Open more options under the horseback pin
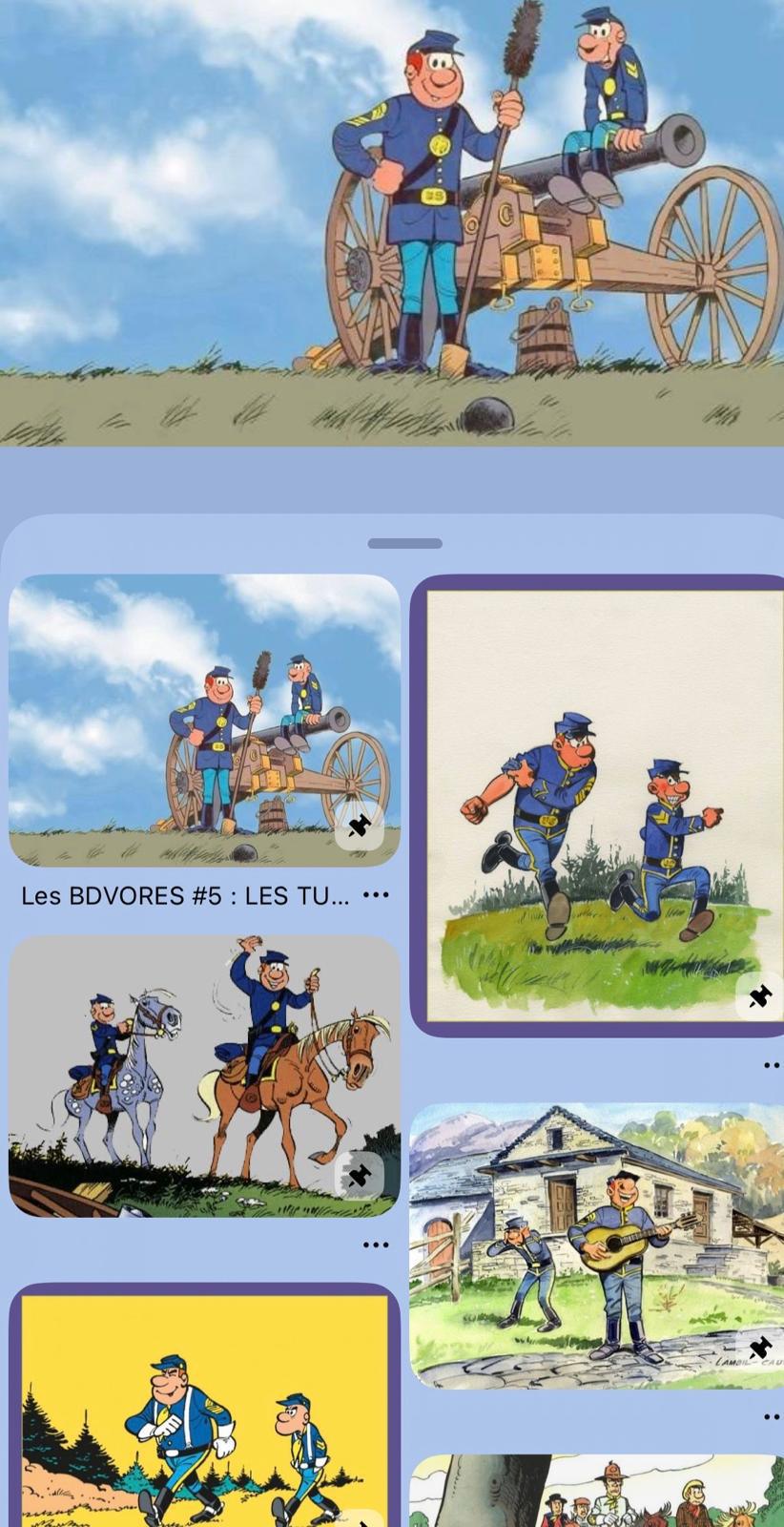 [x=377, y=1245]
